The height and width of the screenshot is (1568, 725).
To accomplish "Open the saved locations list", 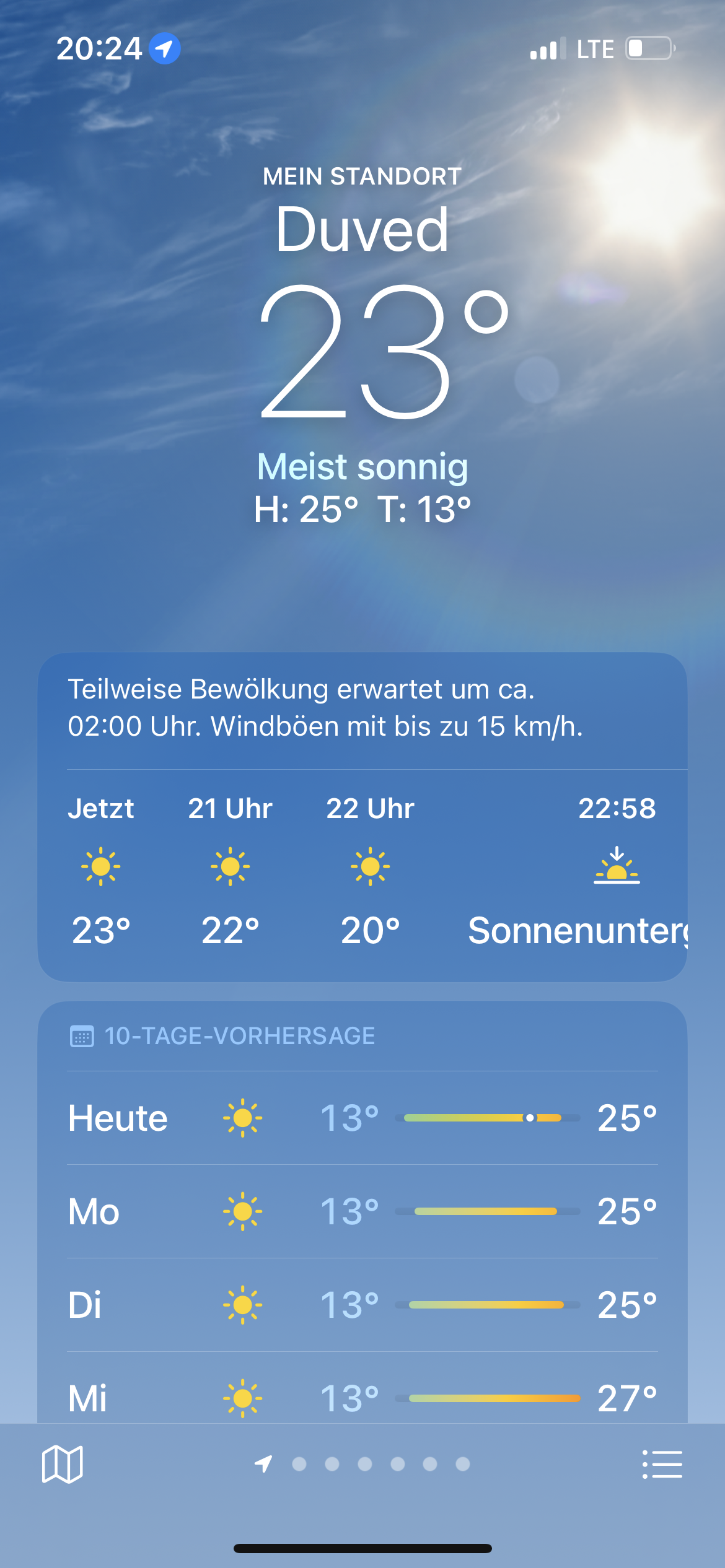I will [662, 1464].
